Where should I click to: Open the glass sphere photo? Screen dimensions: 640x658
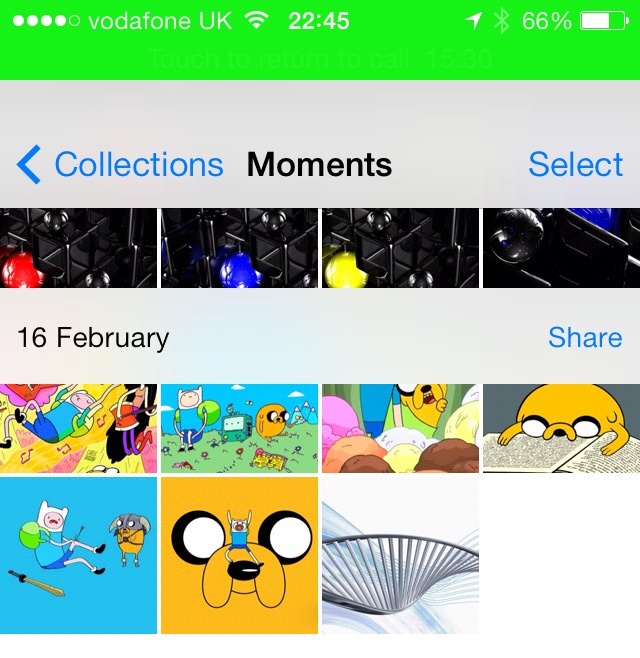tap(561, 247)
